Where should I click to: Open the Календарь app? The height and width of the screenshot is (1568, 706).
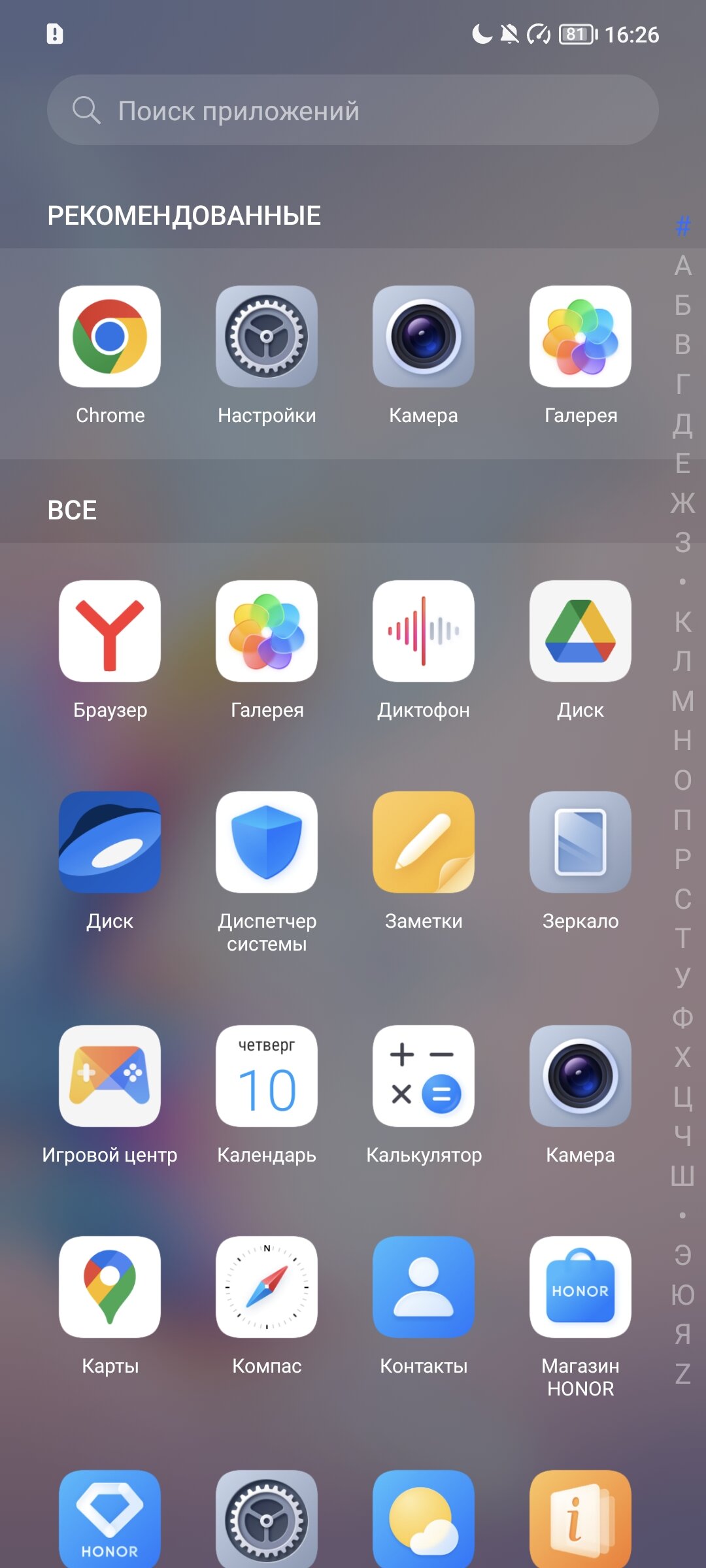[x=267, y=1077]
